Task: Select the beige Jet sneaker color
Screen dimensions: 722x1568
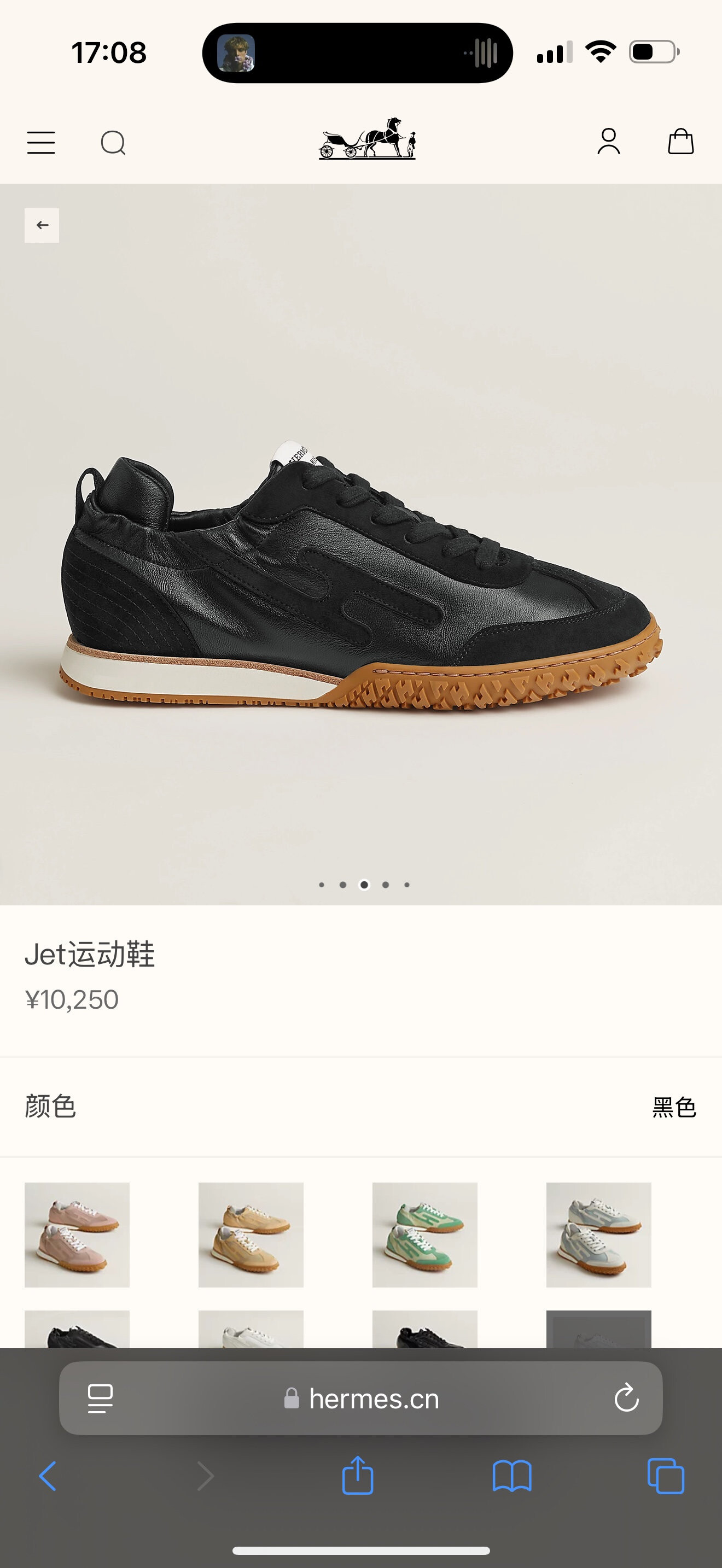Action: click(251, 1234)
